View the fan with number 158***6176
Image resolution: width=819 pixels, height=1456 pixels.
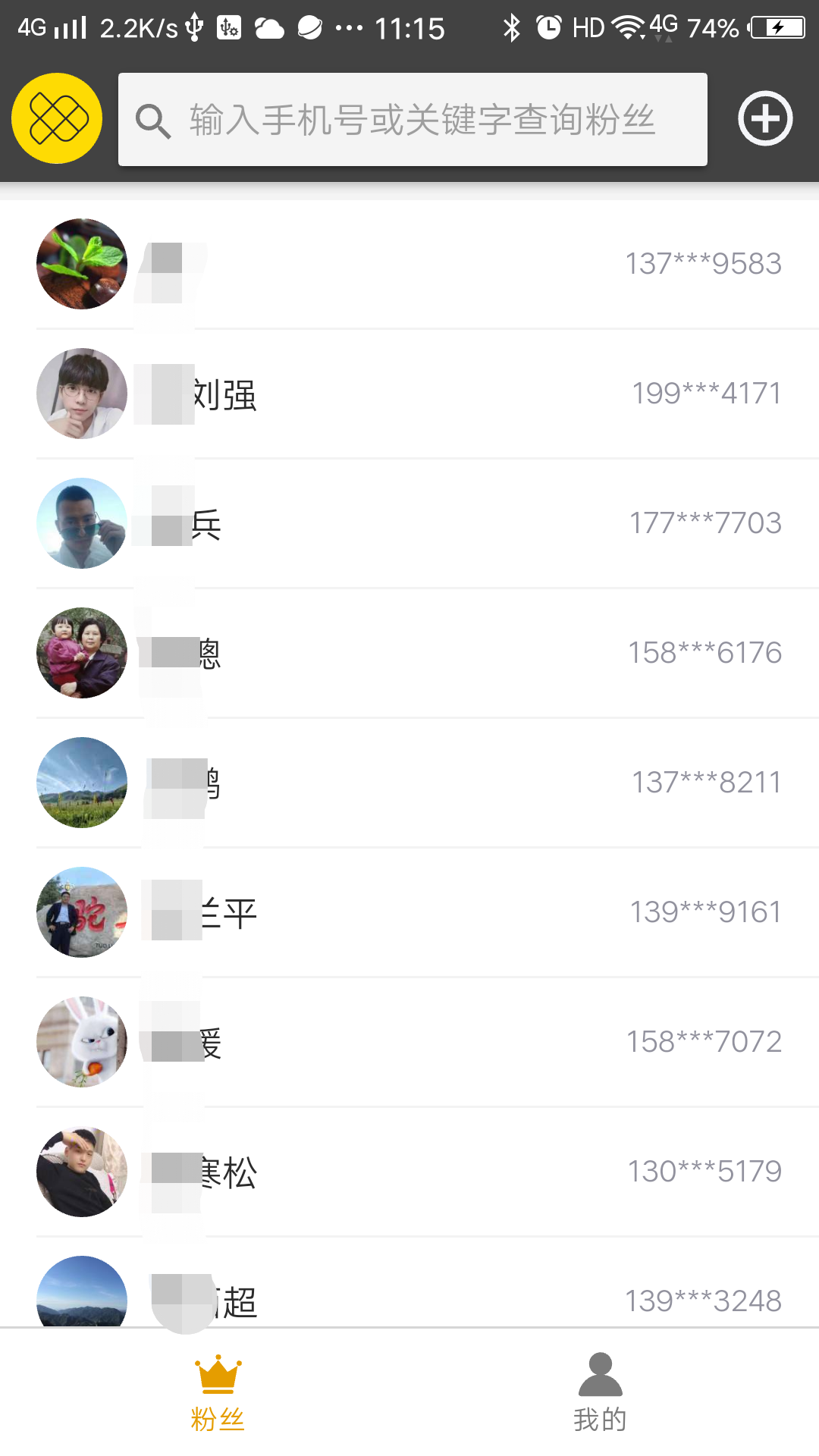[409, 653]
